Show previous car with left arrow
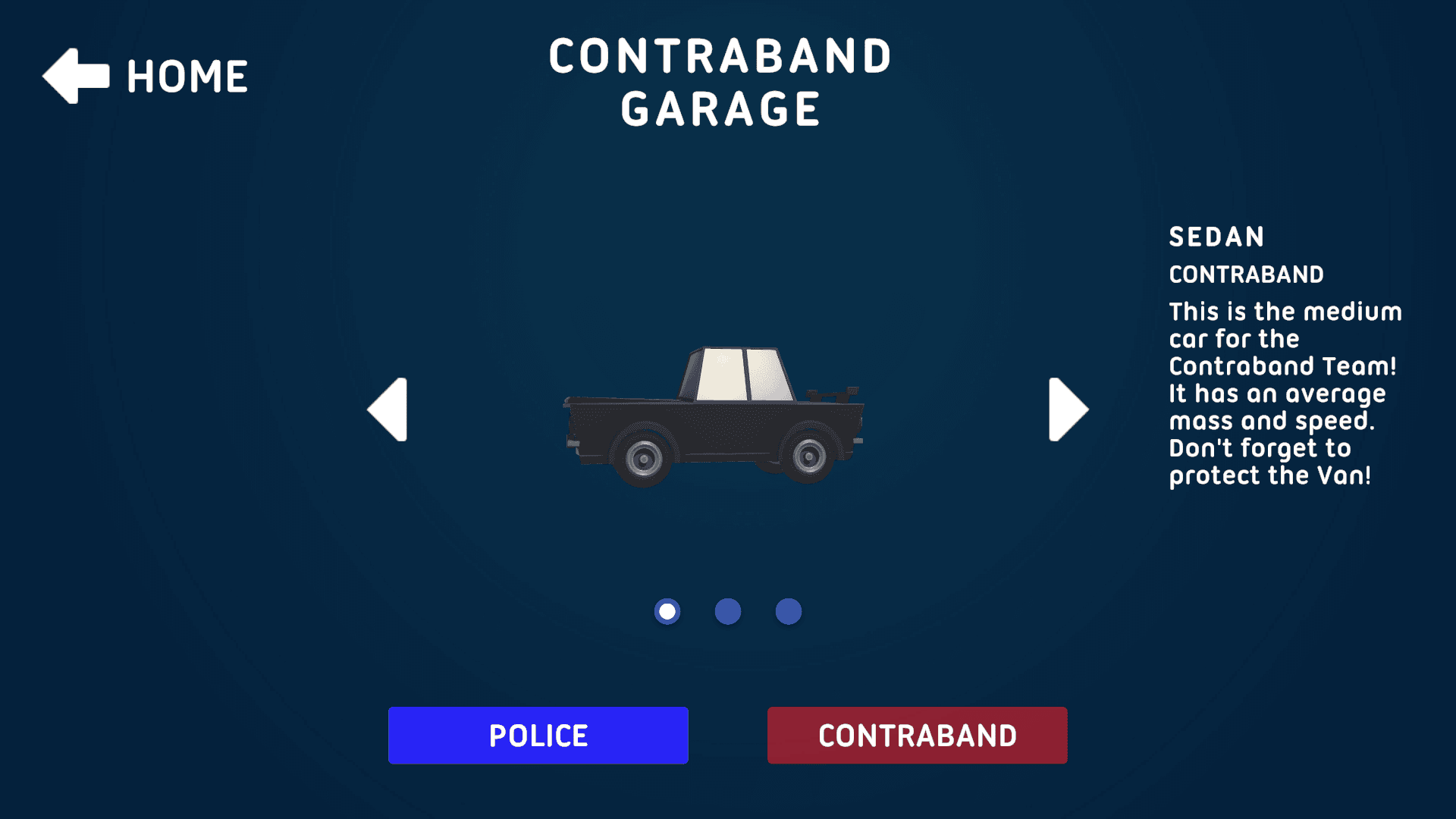This screenshot has height=819, width=1456. coord(389,409)
